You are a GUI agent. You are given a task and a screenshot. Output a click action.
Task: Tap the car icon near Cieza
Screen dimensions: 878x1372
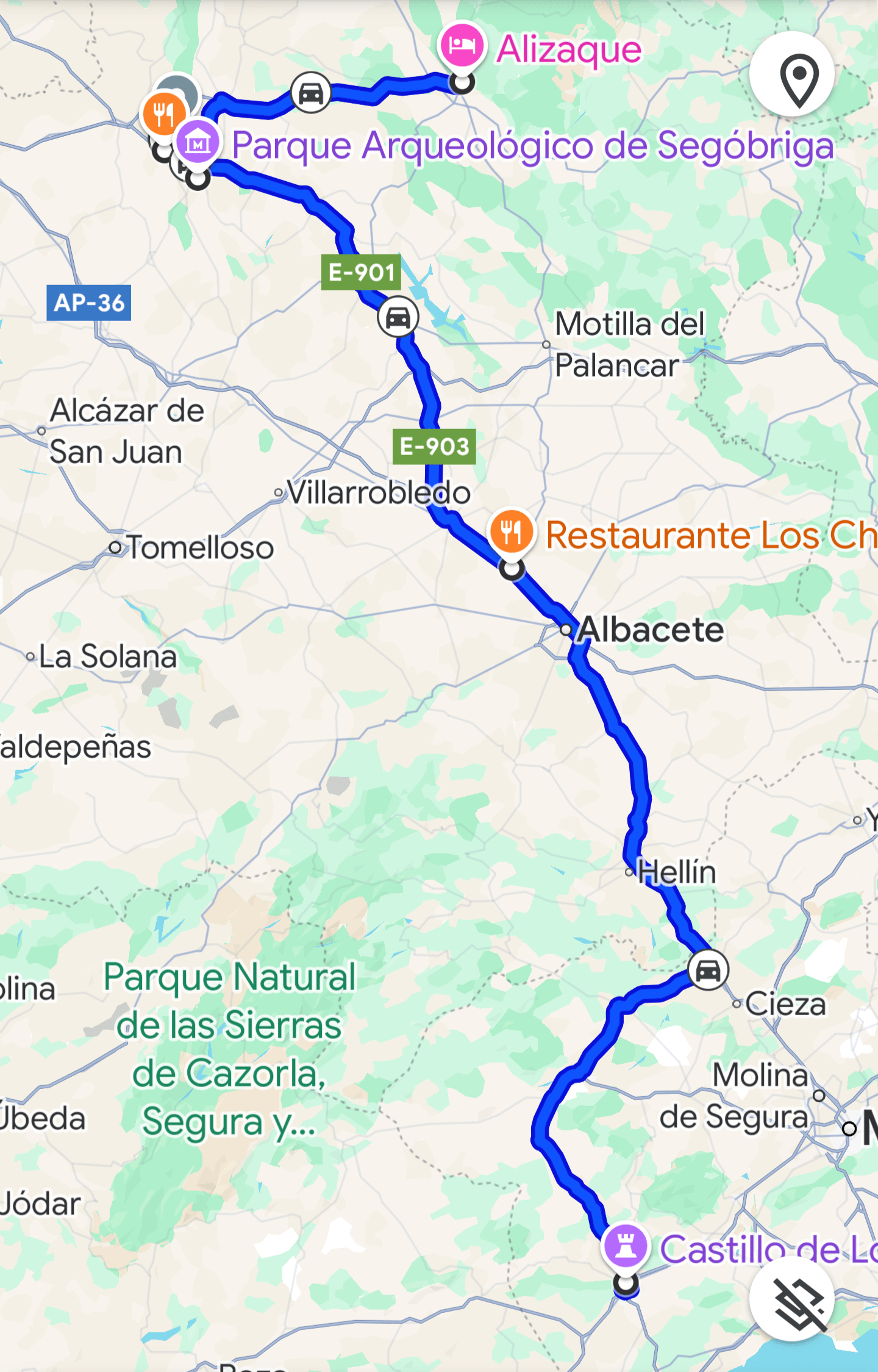point(707,969)
